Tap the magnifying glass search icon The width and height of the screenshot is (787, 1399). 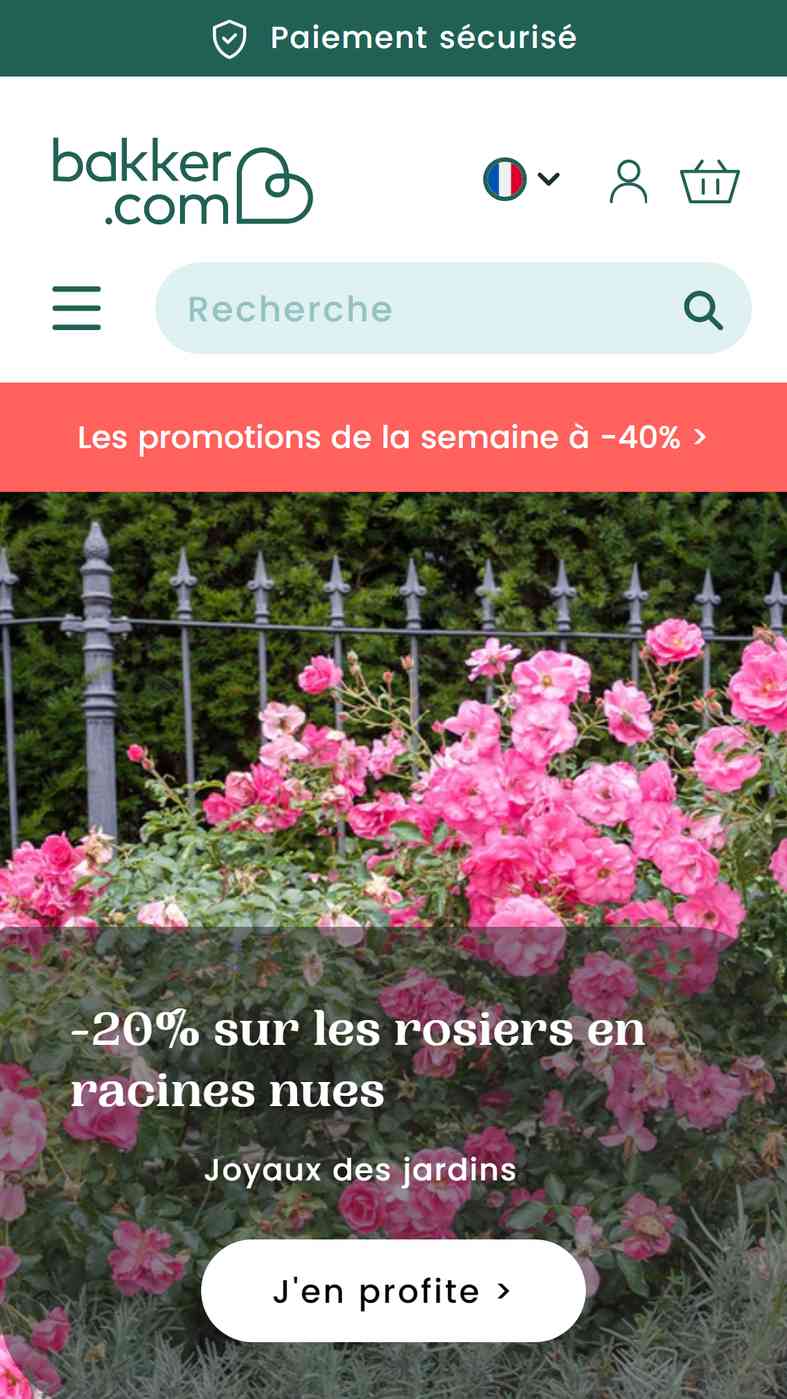(x=703, y=310)
